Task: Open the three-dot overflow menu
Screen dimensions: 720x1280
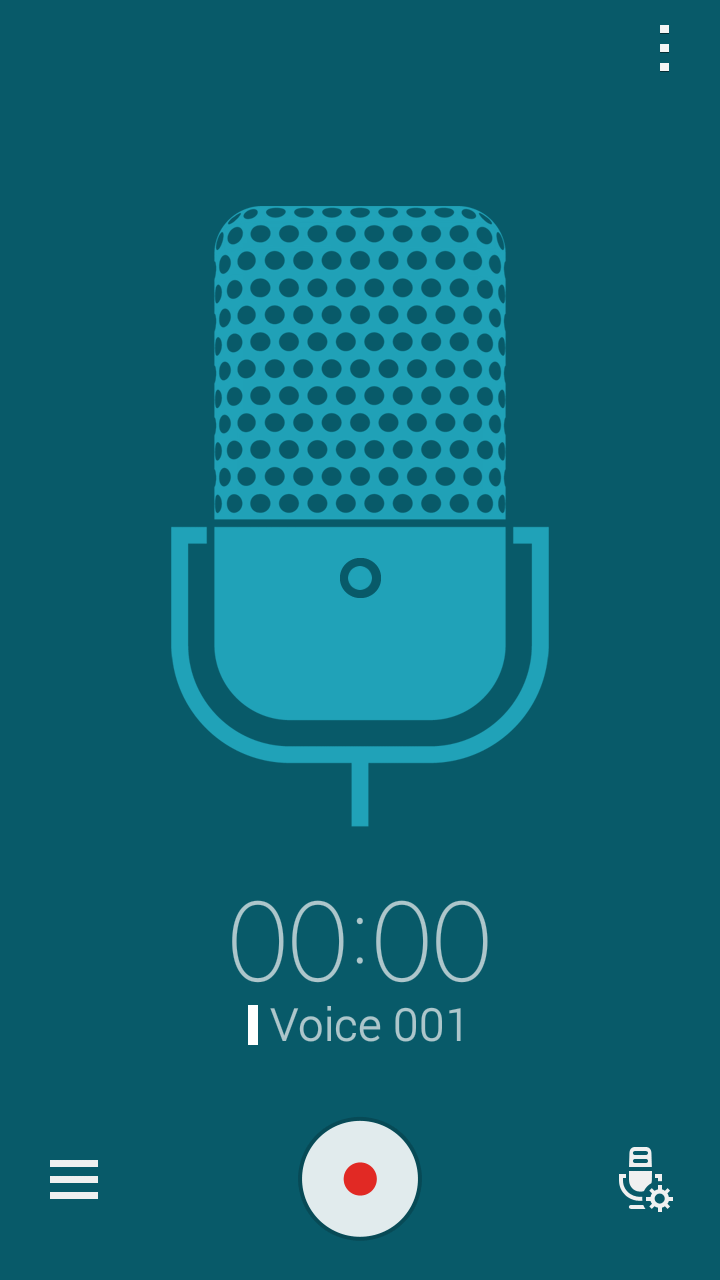Action: [664, 48]
